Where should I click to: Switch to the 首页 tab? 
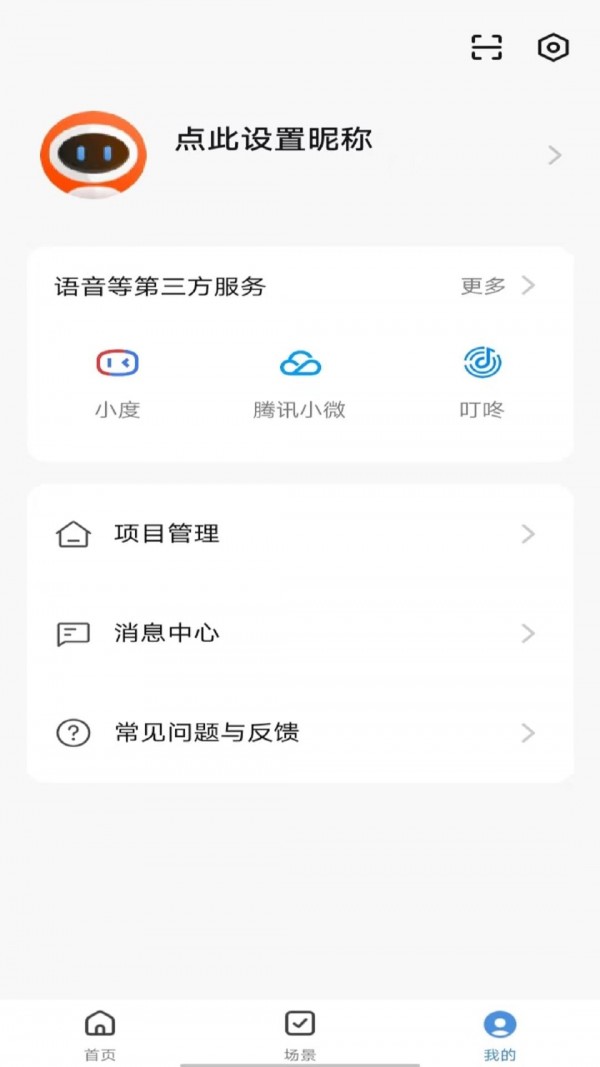[x=100, y=1034]
